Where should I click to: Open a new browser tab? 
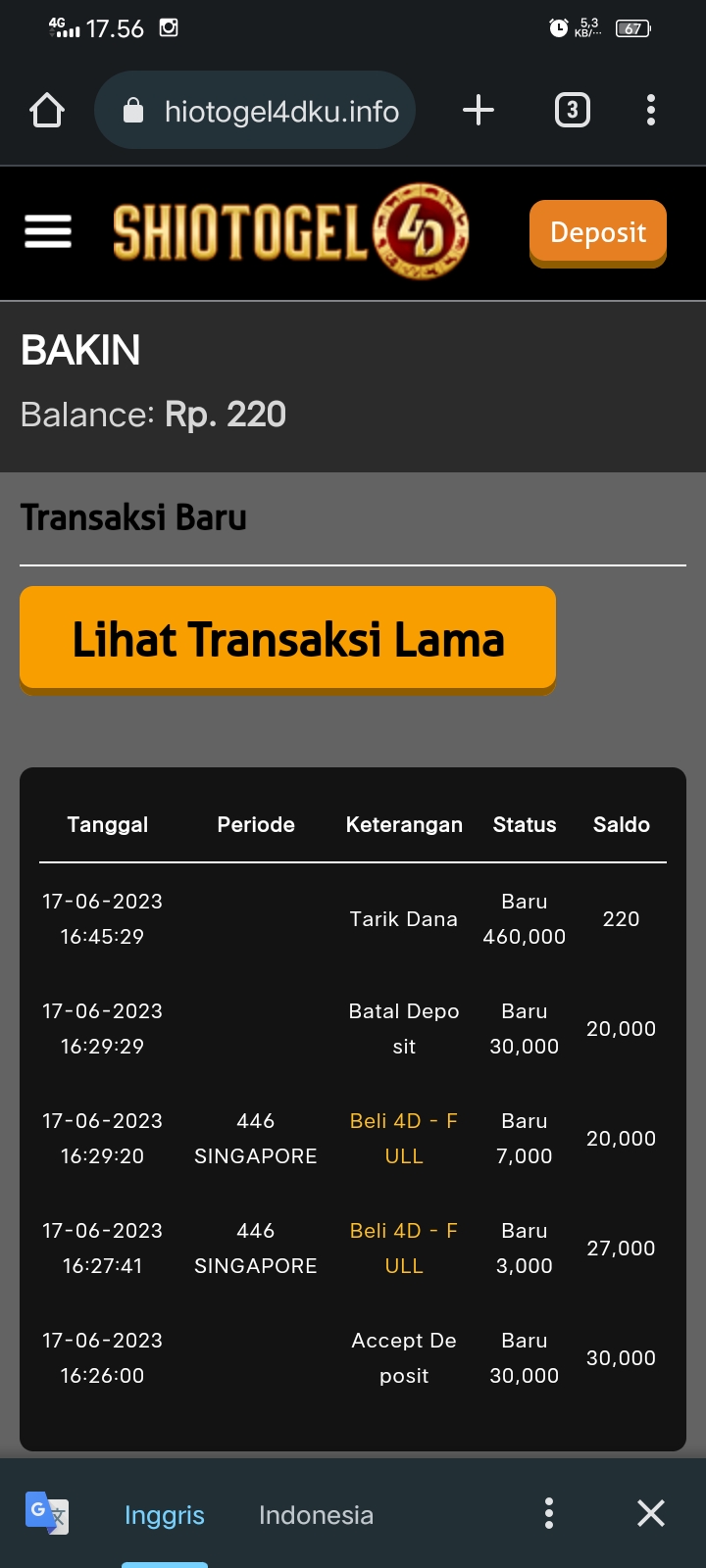(478, 110)
